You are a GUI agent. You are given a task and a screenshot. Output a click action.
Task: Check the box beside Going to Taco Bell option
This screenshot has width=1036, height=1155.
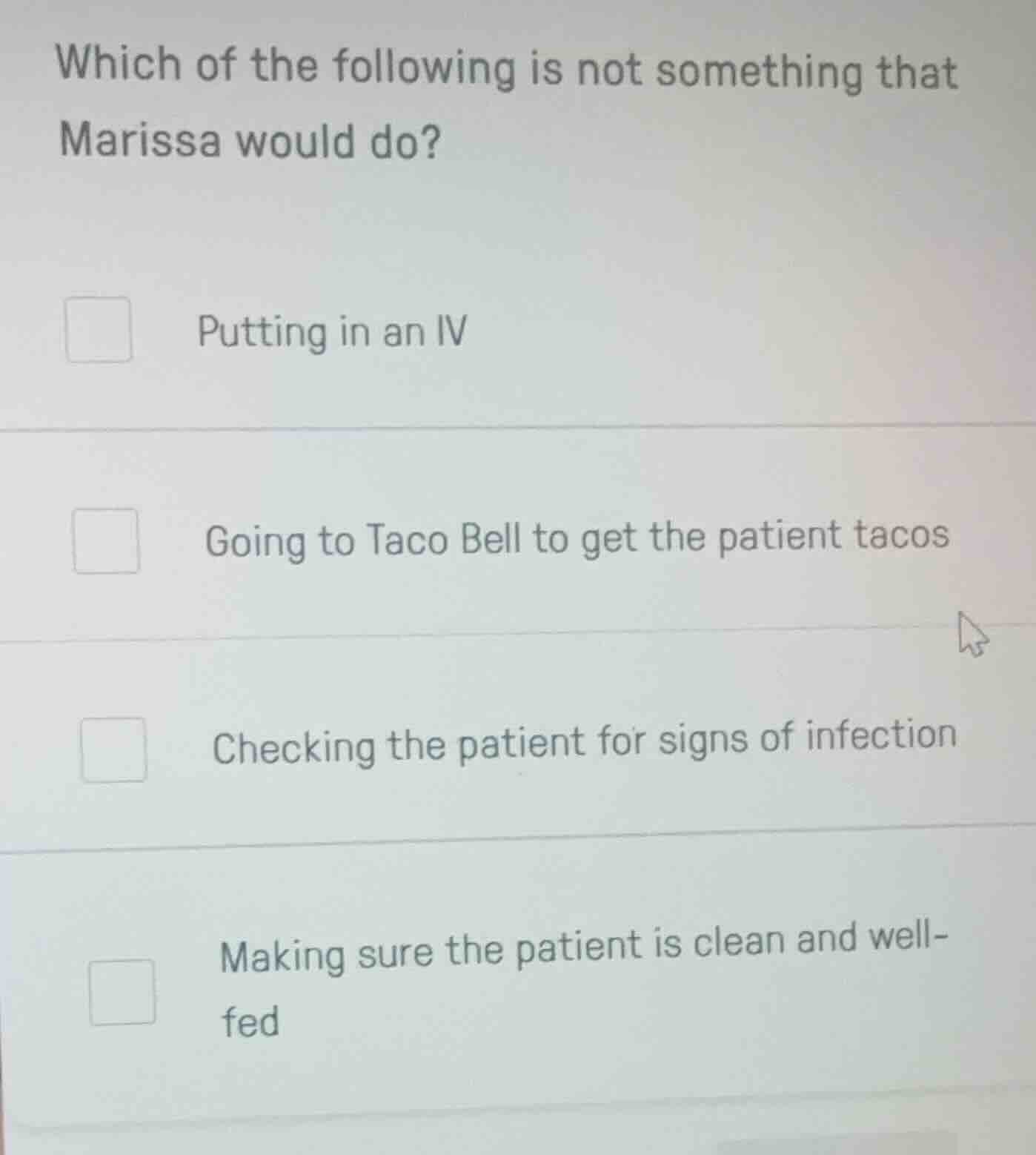[106, 540]
